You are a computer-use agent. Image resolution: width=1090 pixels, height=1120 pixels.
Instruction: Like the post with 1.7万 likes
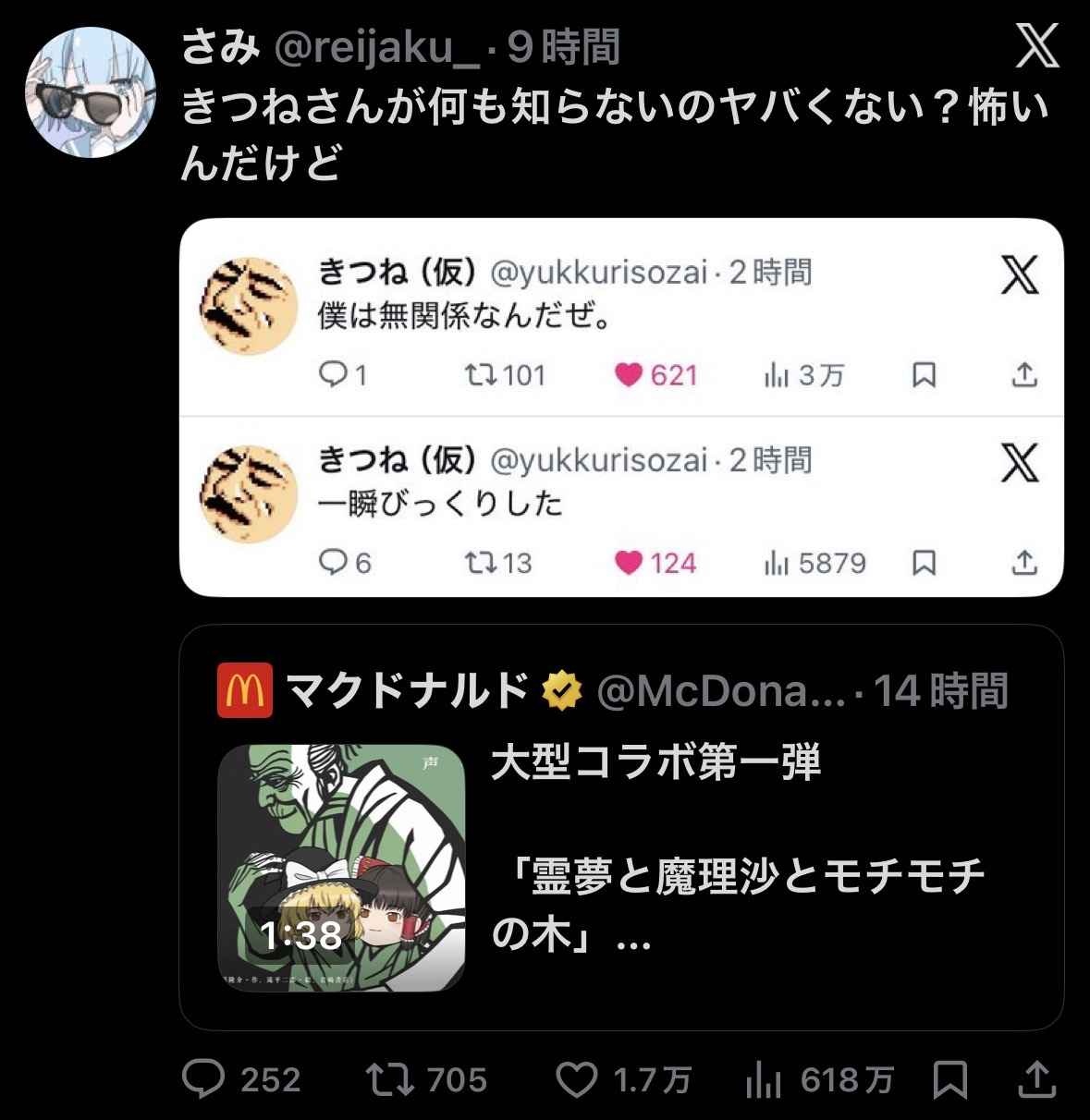(x=579, y=1078)
